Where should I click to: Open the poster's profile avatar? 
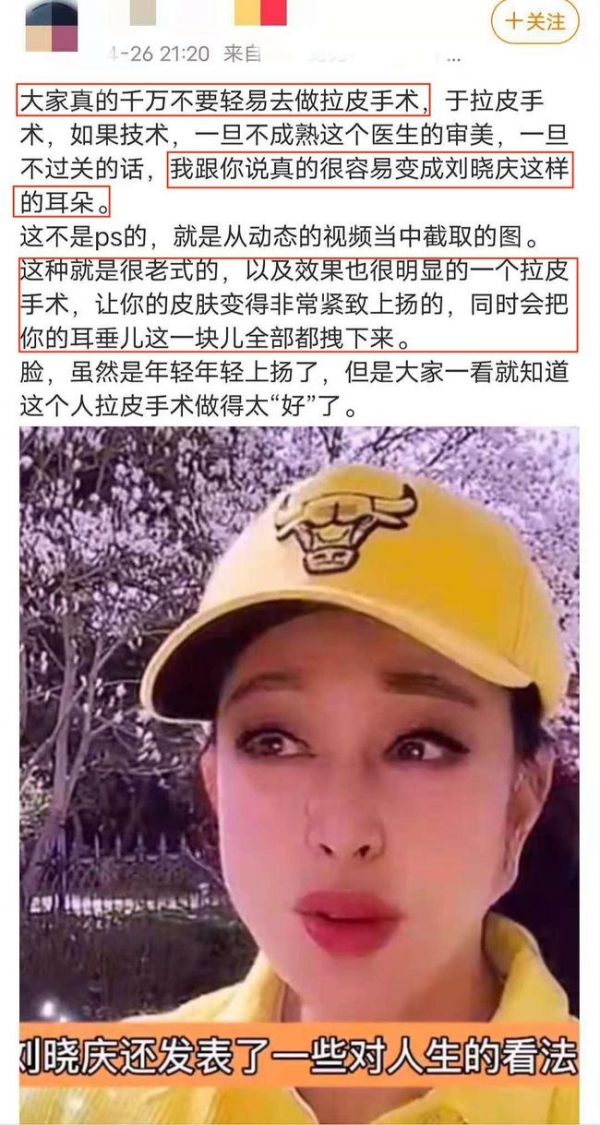(x=50, y=24)
